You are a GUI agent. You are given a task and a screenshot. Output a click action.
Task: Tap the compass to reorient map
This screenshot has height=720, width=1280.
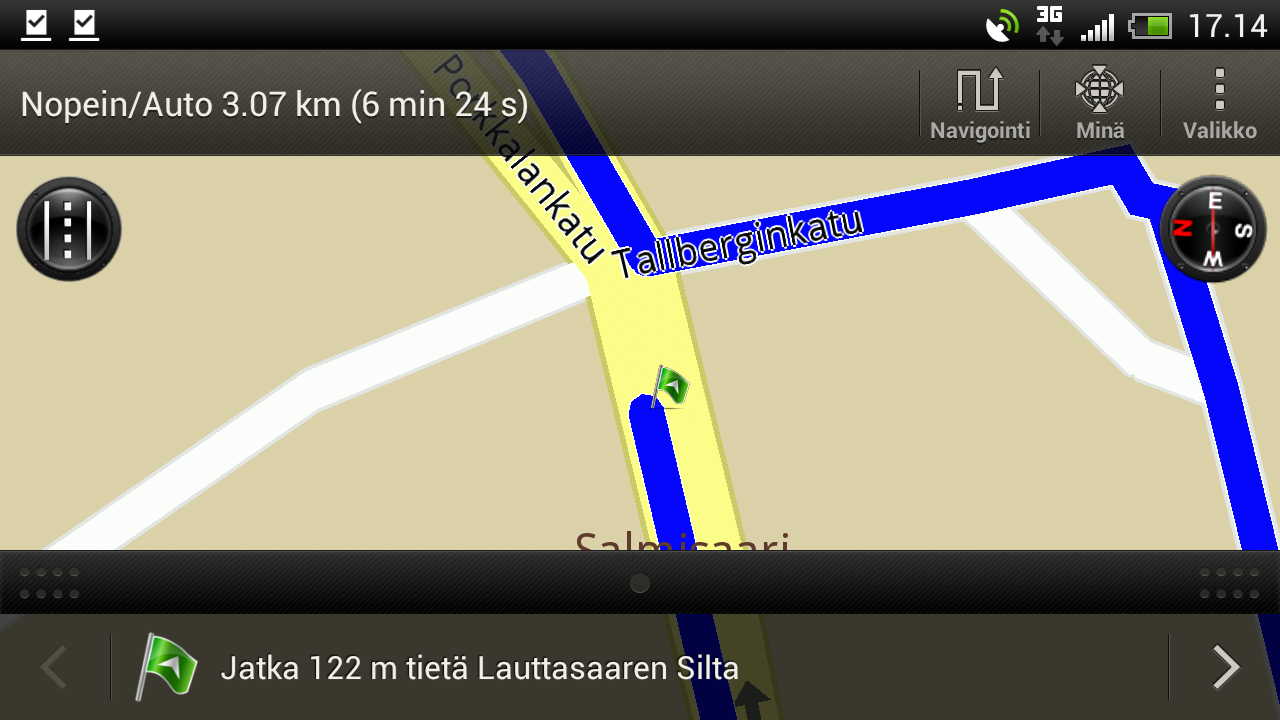point(1214,229)
